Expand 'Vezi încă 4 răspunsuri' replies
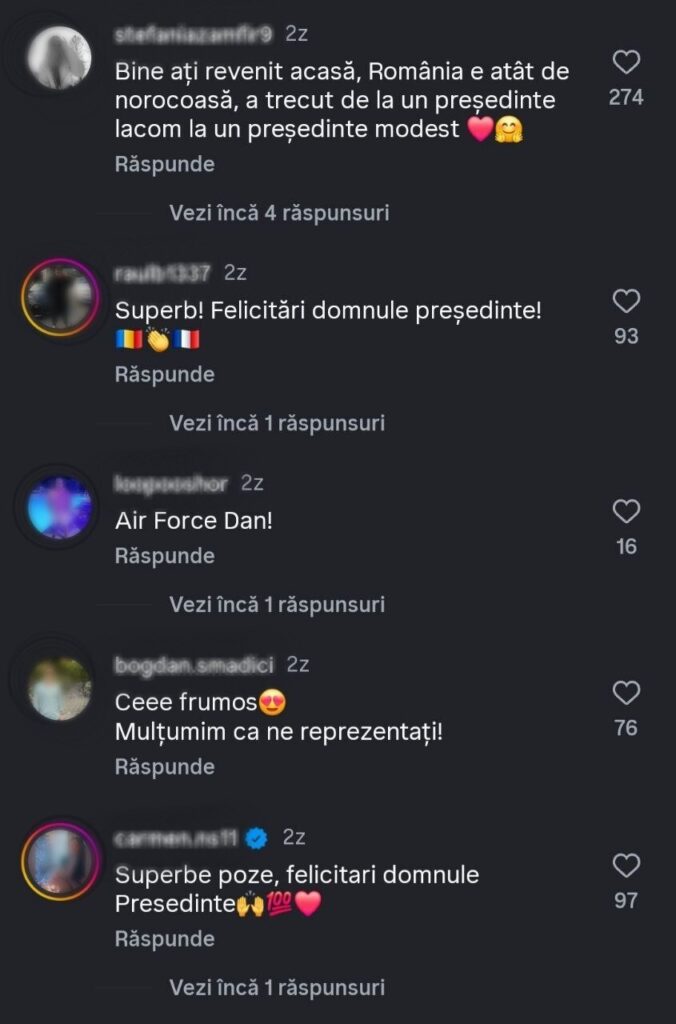The image size is (676, 1024). (279, 213)
